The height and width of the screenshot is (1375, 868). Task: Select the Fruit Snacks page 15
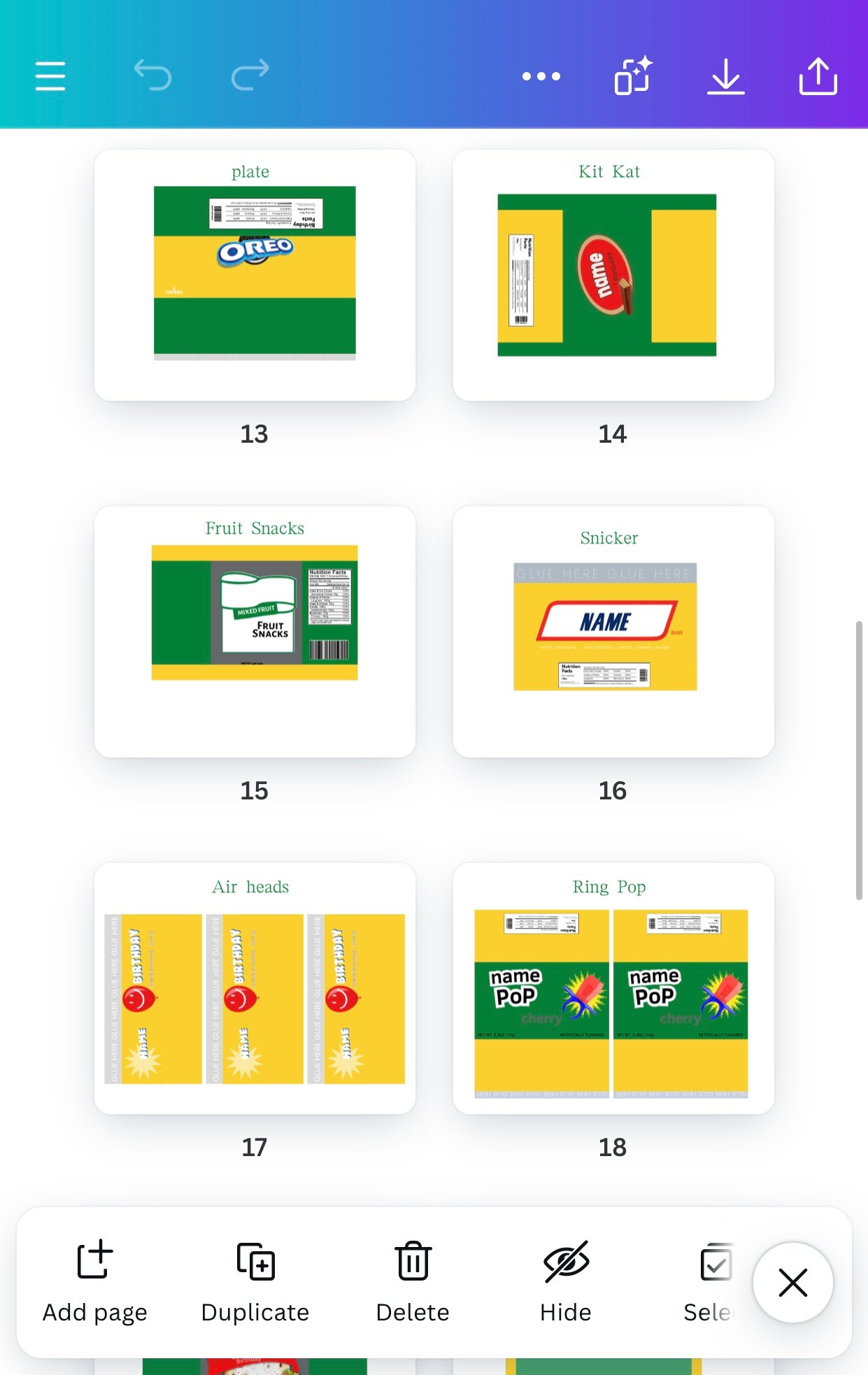click(255, 632)
